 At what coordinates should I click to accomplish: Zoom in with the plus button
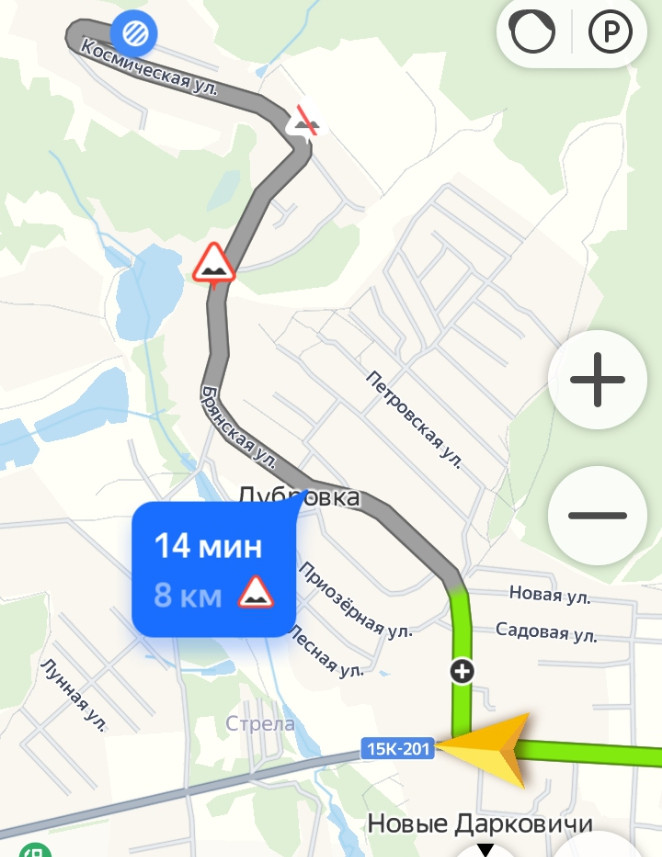597,380
